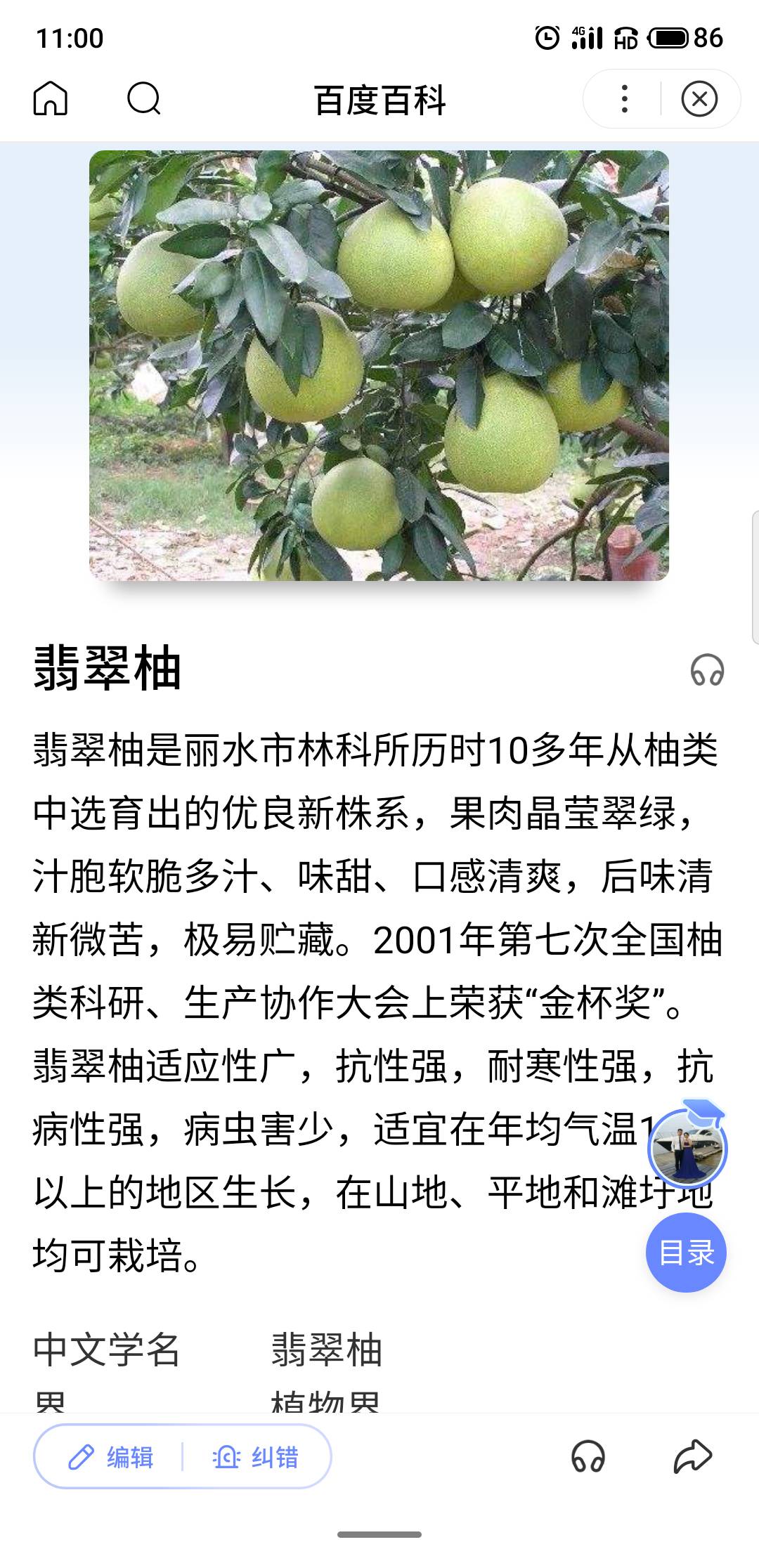Open the search icon
This screenshot has height=1568, width=759.
(144, 98)
